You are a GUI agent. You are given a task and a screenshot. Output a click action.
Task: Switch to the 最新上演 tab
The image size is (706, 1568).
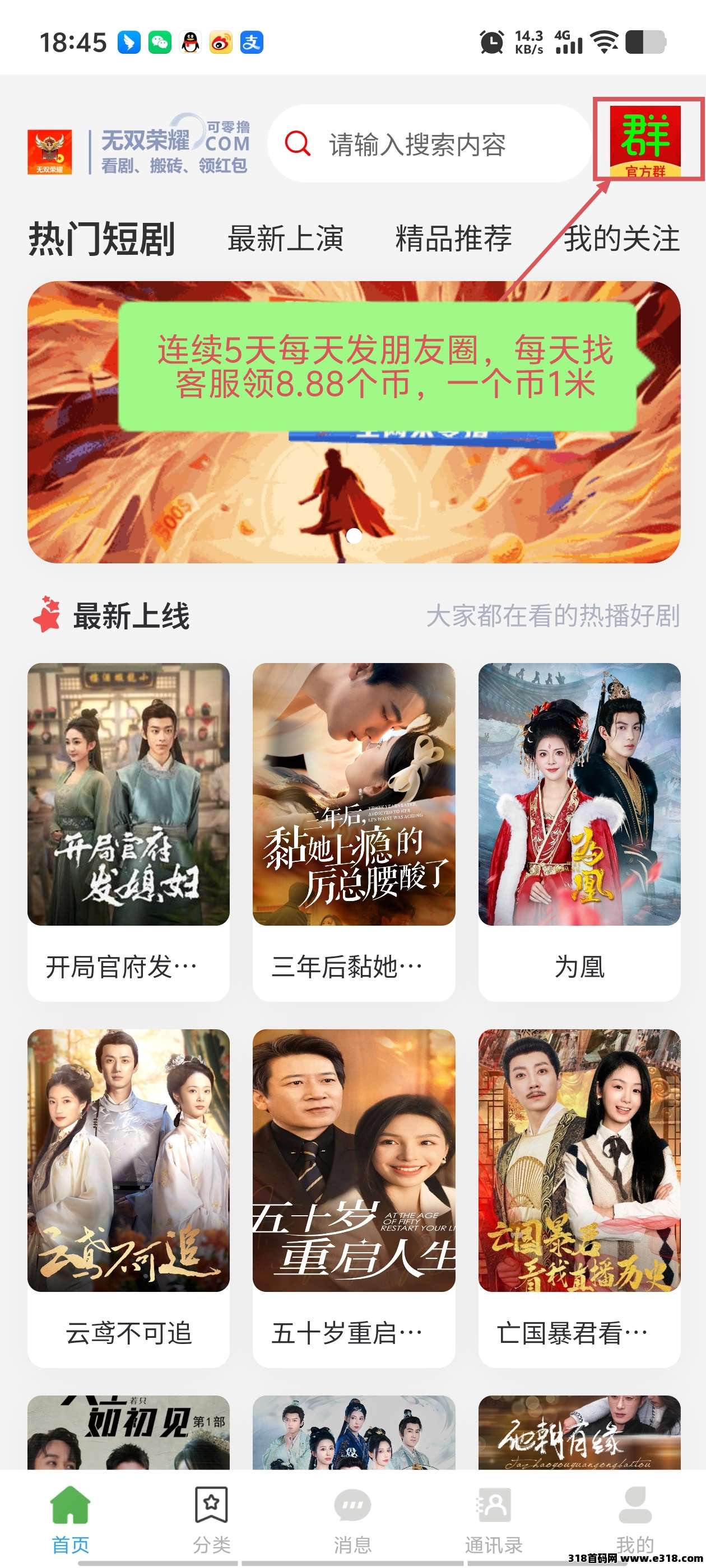pyautogui.click(x=286, y=240)
